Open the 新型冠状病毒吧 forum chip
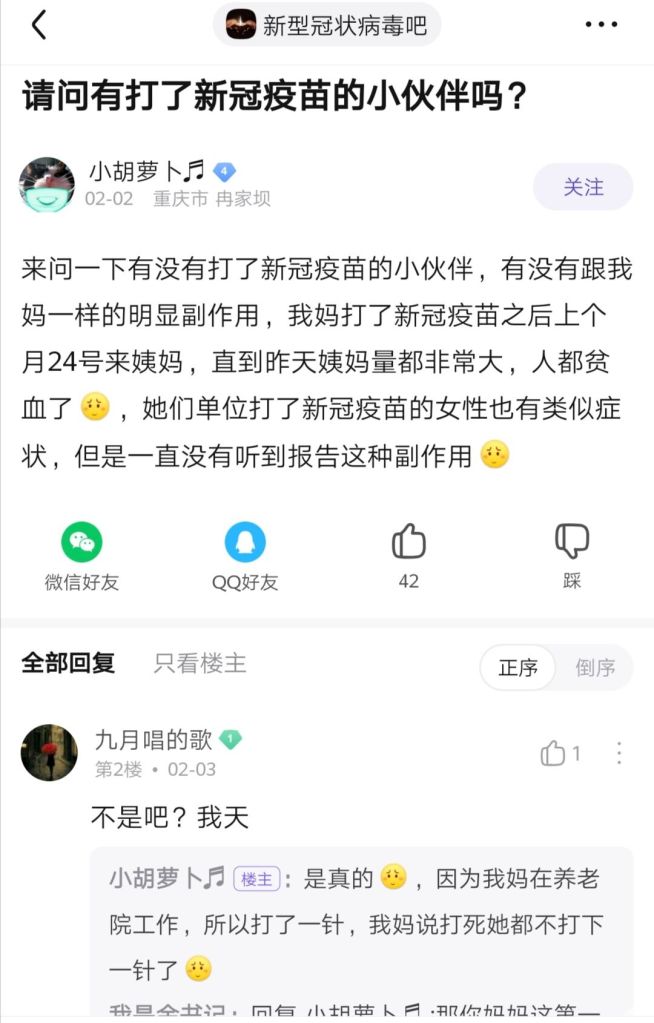Viewport: 654px width, 1023px height. [327, 25]
